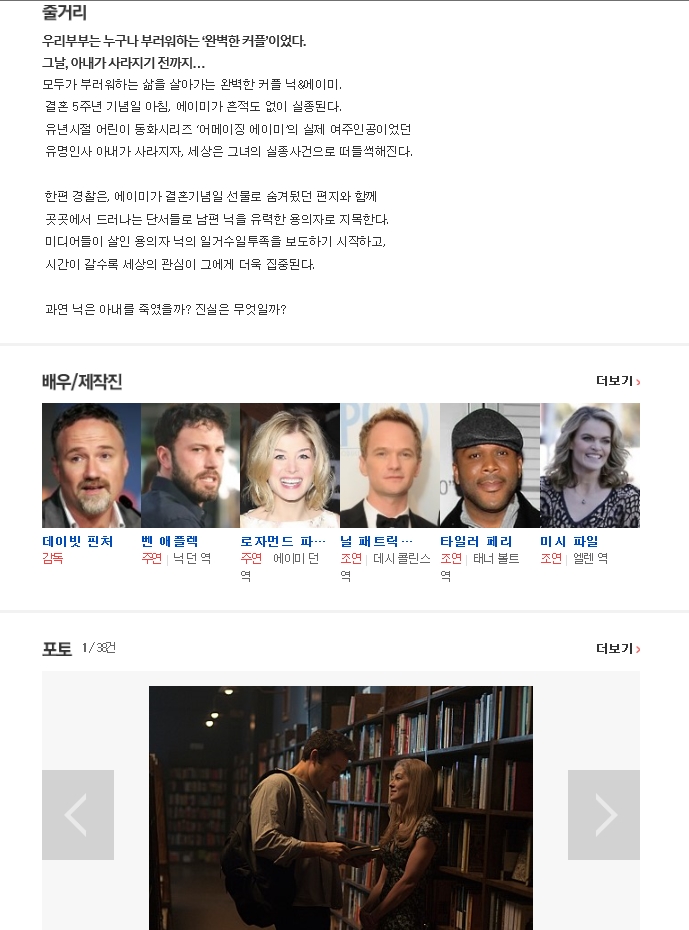Go to the previous photo

tap(78, 815)
